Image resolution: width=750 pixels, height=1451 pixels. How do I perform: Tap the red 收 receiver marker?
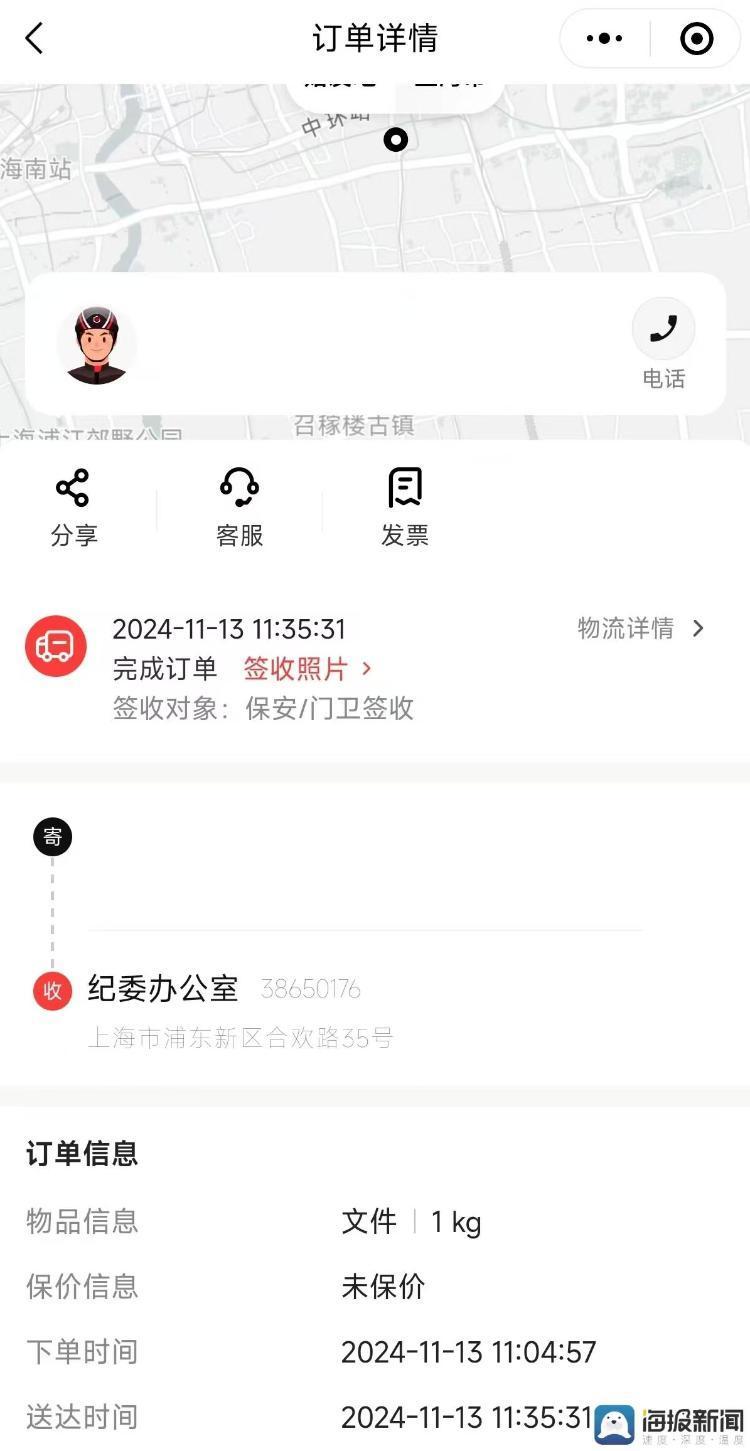(x=52, y=991)
